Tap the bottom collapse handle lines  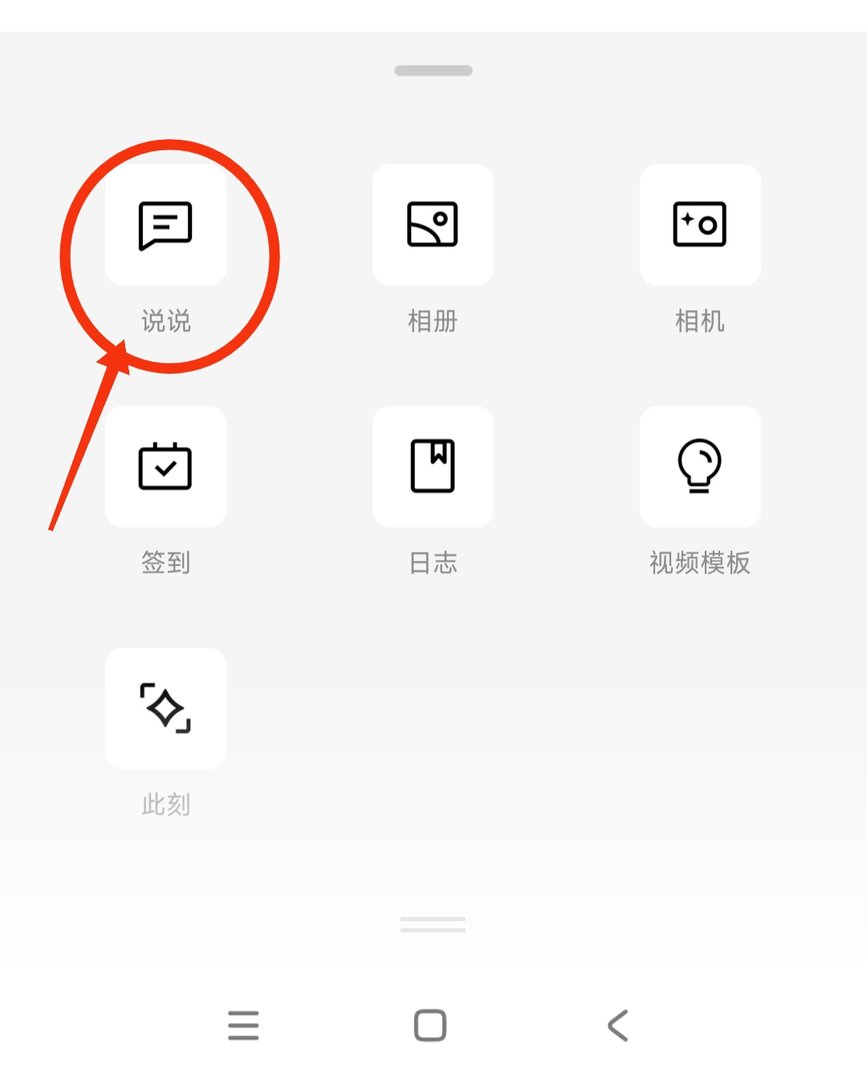click(x=432, y=922)
